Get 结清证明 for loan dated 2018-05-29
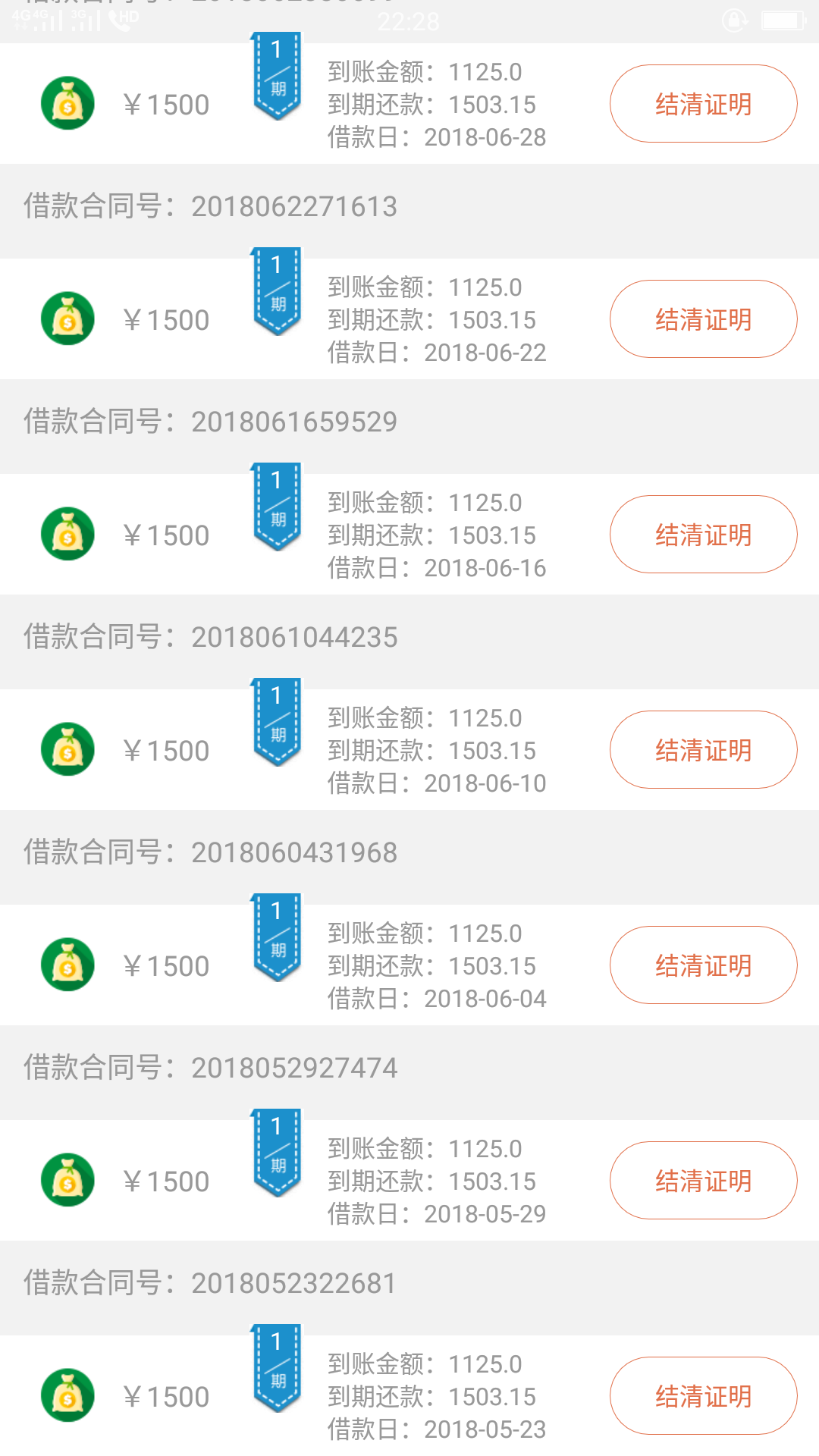 click(x=703, y=1181)
